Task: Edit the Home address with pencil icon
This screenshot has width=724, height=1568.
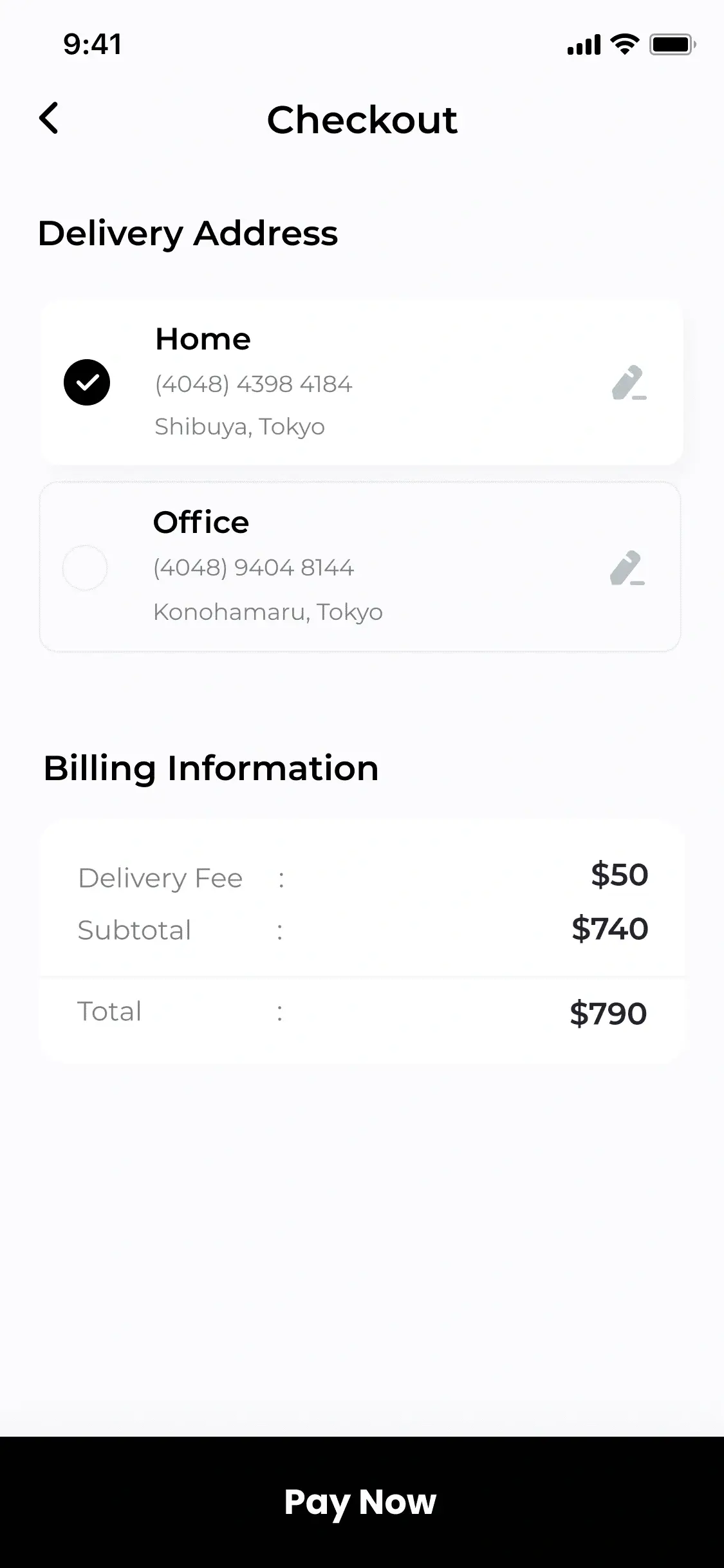Action: [x=629, y=383]
